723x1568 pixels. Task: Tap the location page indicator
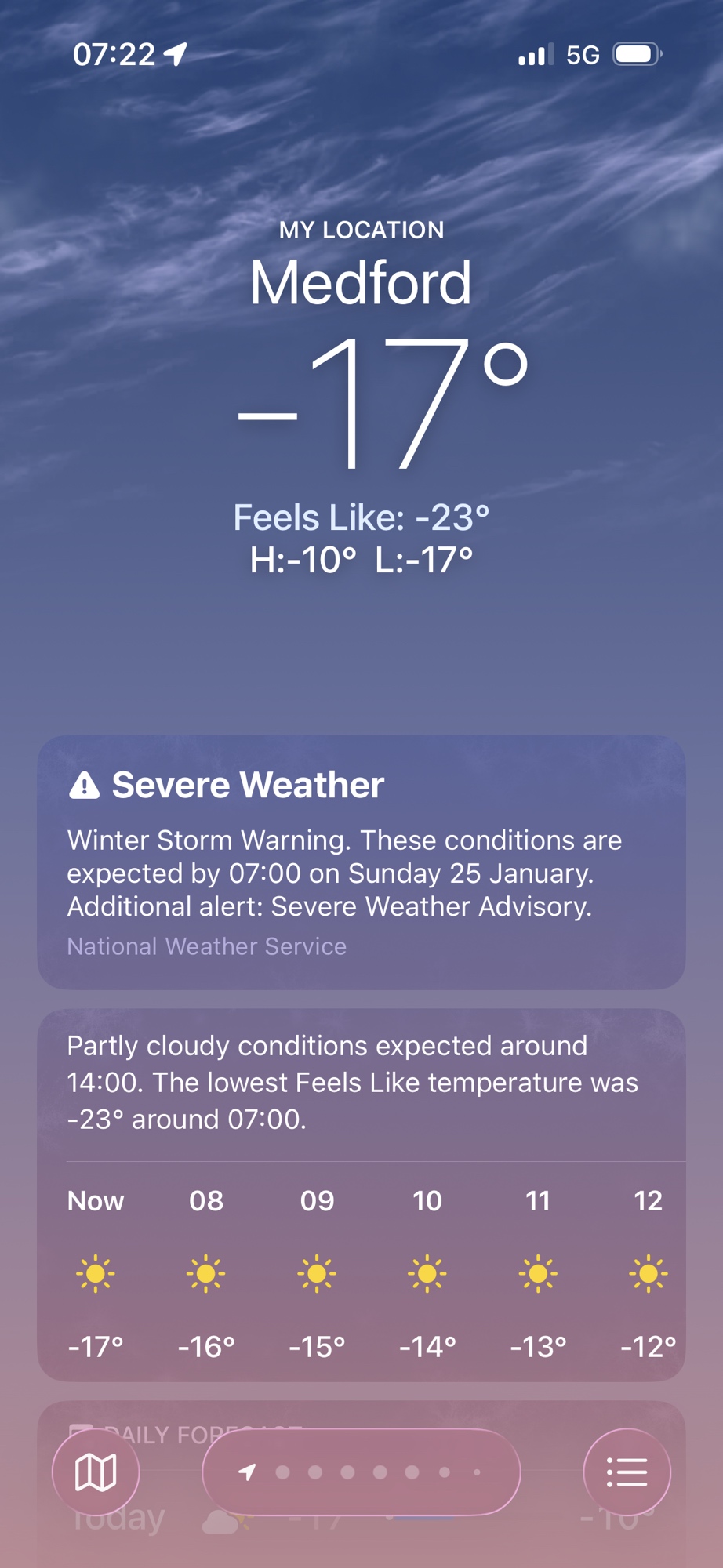point(361,1472)
